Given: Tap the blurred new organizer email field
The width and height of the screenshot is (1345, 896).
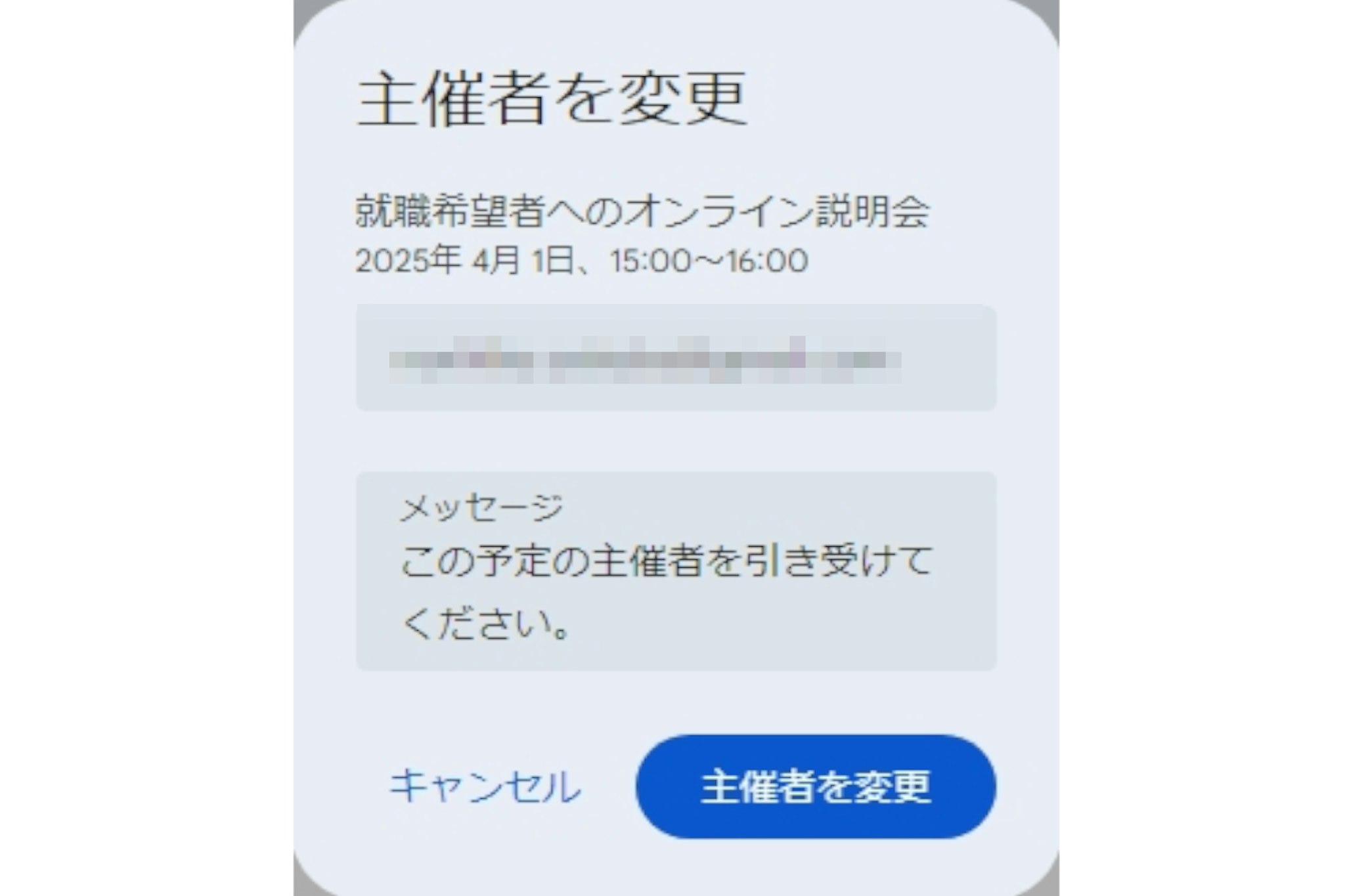Looking at the screenshot, I should (x=676, y=358).
